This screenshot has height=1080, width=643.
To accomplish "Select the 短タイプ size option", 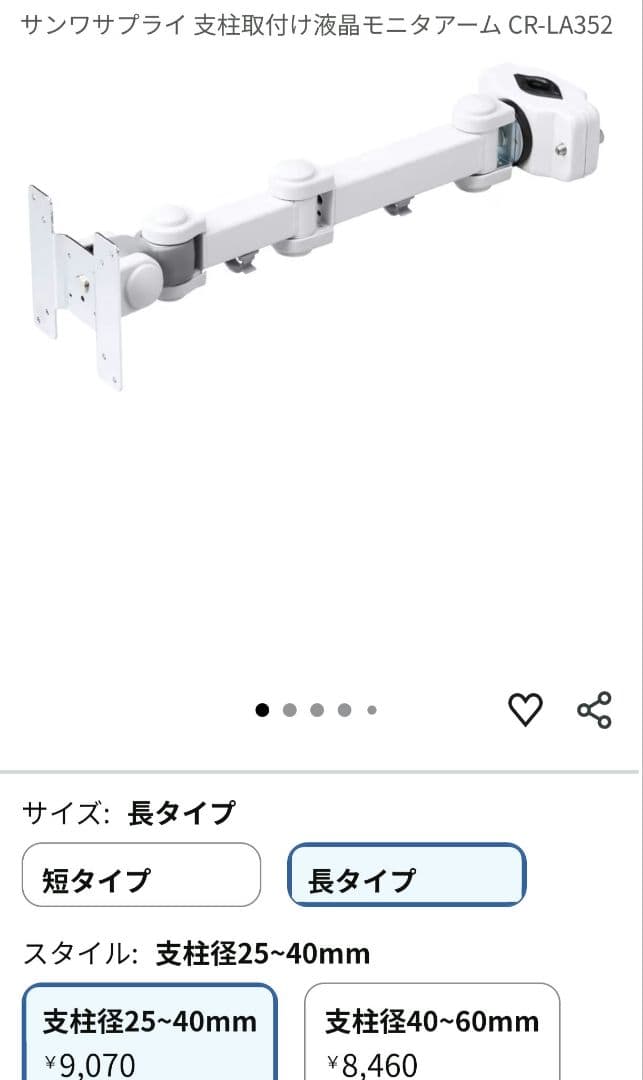I will coord(141,875).
